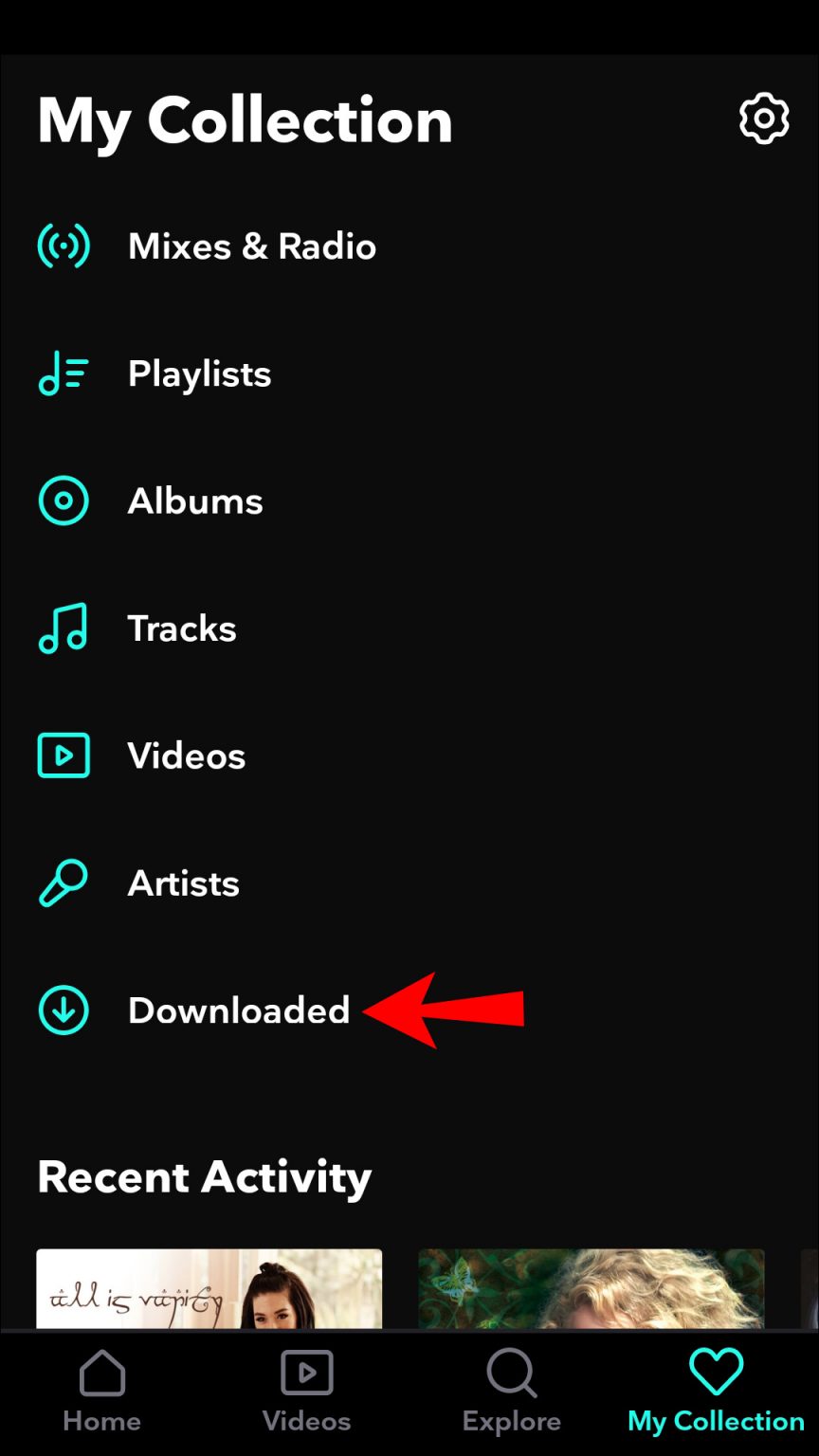Open Settings via the gear icon

(x=763, y=119)
